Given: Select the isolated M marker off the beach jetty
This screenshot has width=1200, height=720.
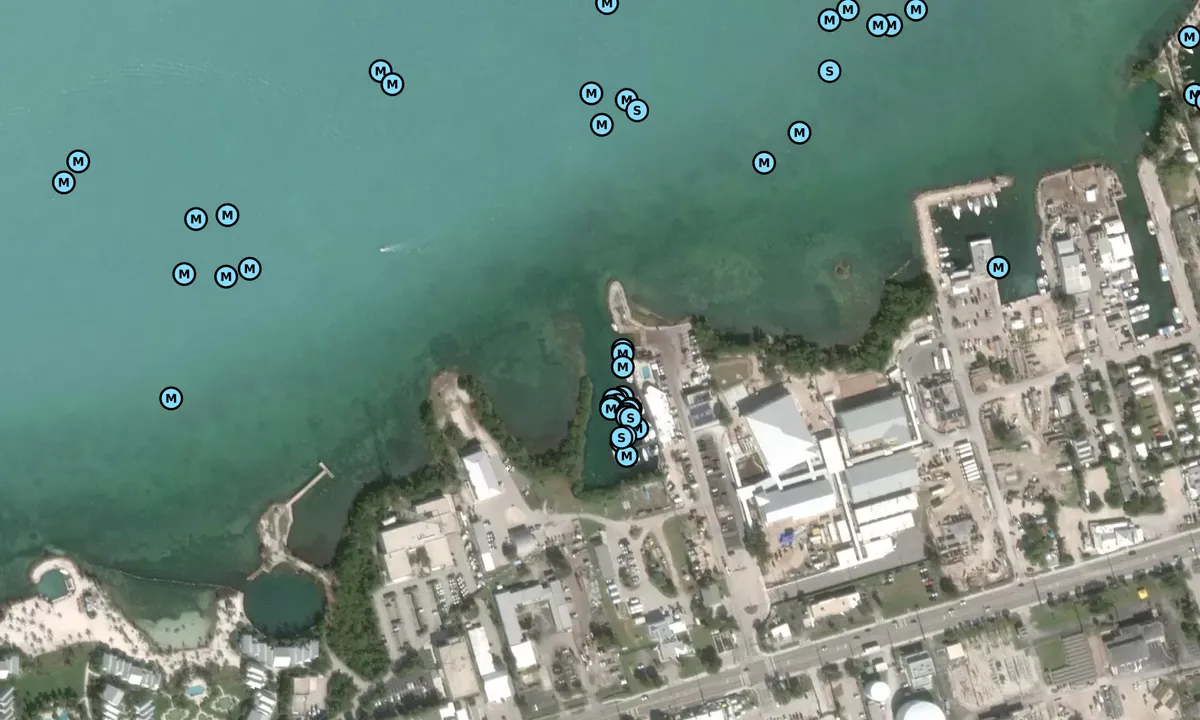Looking at the screenshot, I should pyautogui.click(x=171, y=398).
